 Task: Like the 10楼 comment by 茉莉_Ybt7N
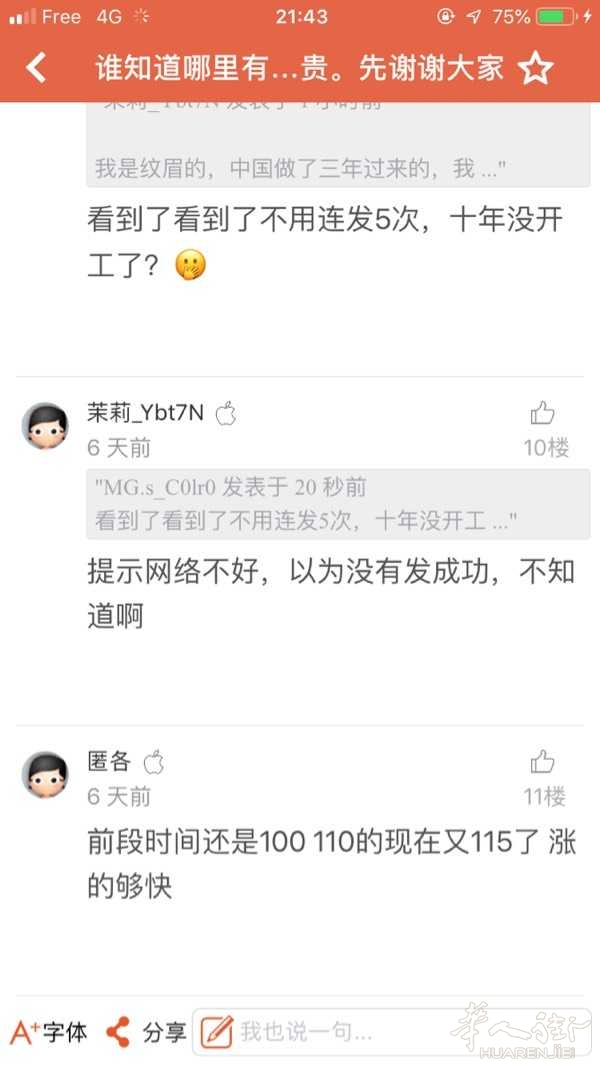[542, 413]
